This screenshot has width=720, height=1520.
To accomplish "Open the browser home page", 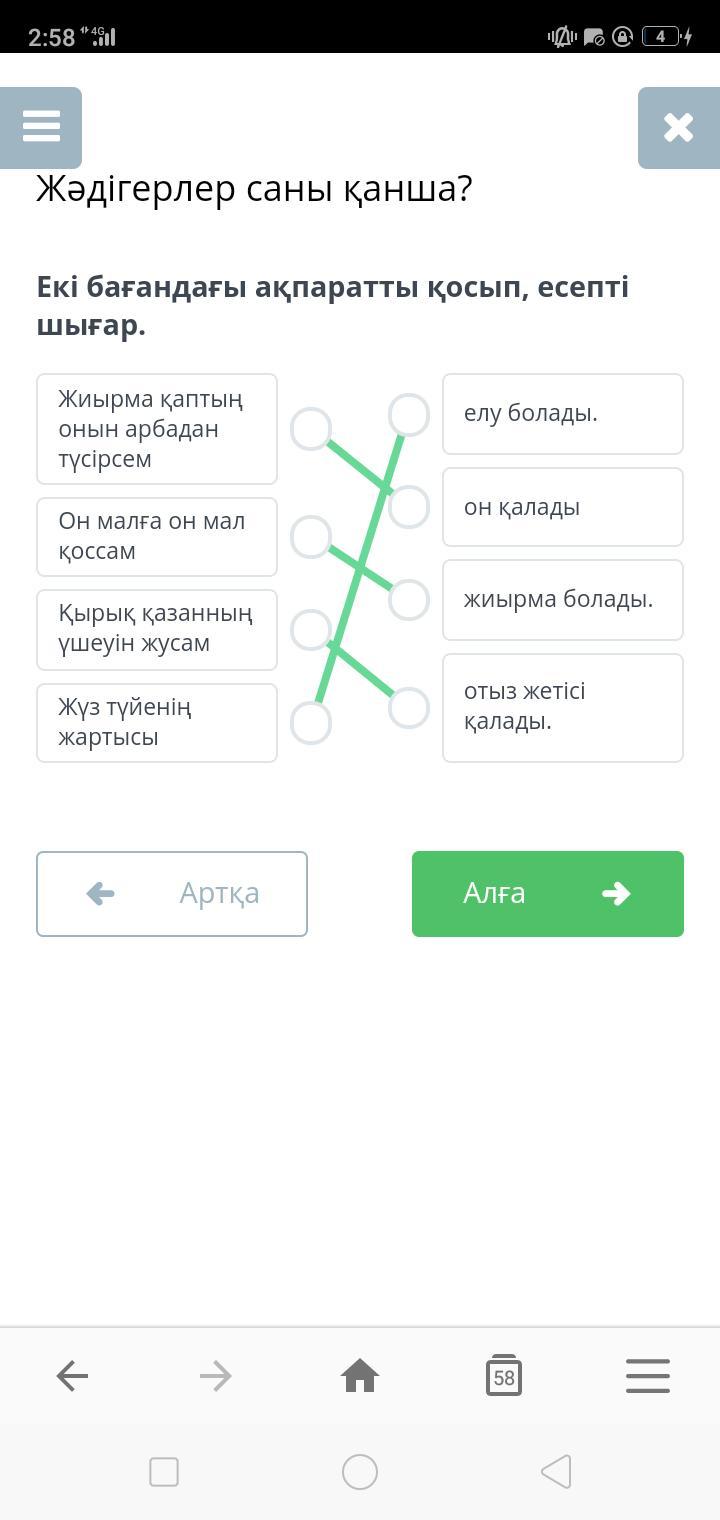I will pos(360,1377).
